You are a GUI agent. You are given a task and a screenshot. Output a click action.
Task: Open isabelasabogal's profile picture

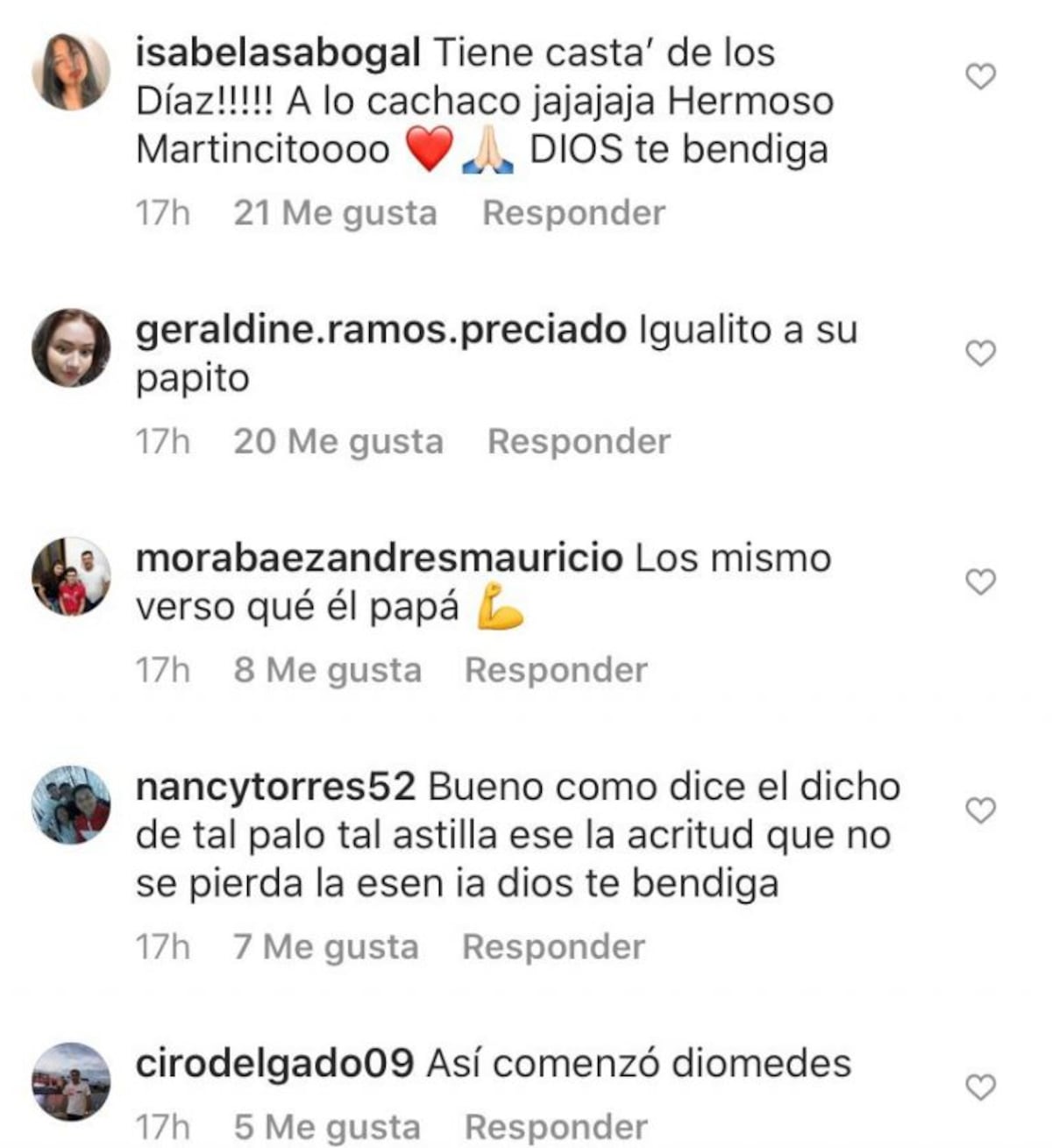[72, 68]
